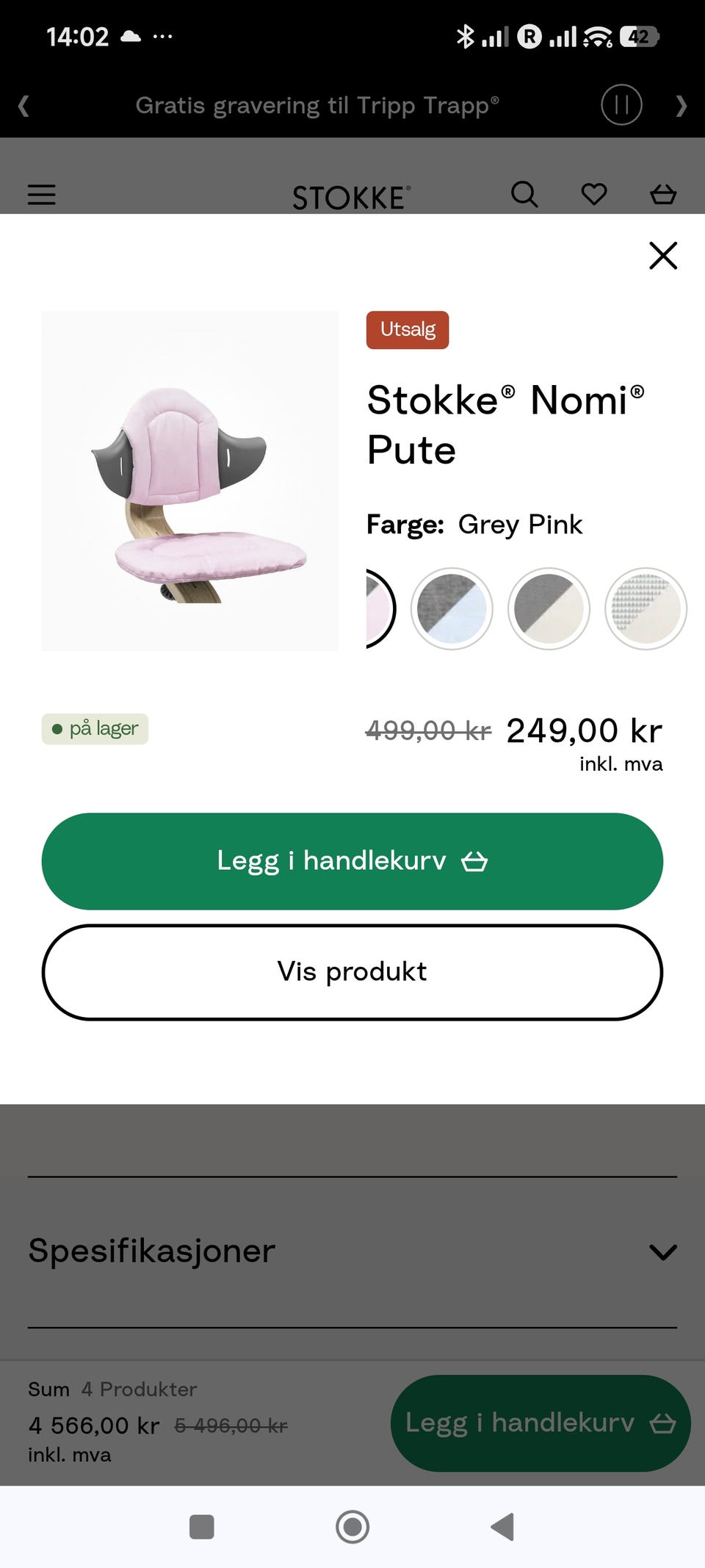Open the search magnifier

[x=524, y=194]
